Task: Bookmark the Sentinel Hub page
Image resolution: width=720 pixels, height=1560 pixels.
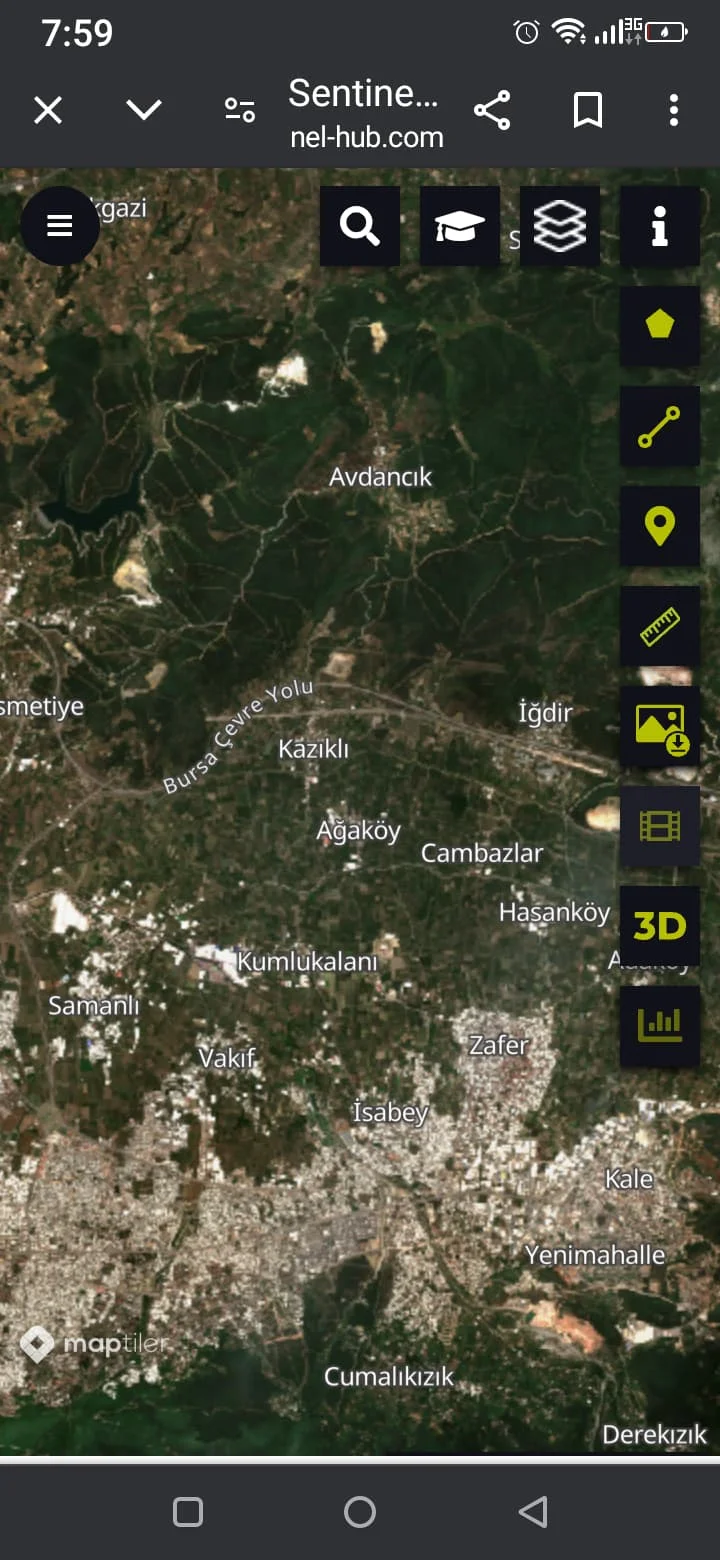Action: [587, 110]
